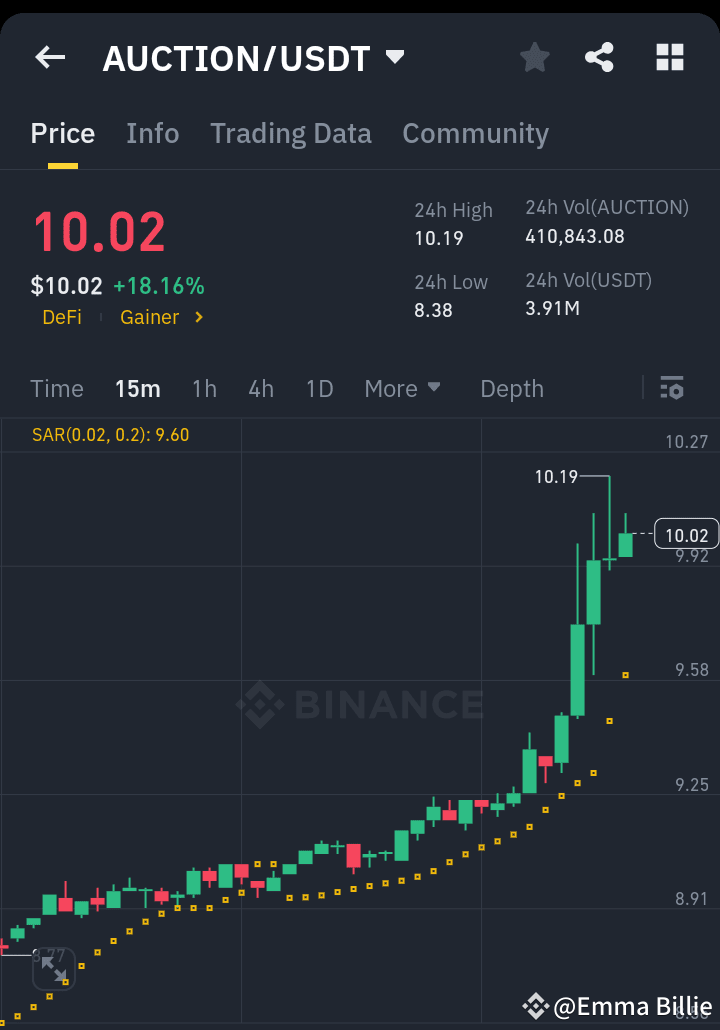Image resolution: width=720 pixels, height=1030 pixels.
Task: Expand the More timeframes dropdown
Action: click(403, 389)
